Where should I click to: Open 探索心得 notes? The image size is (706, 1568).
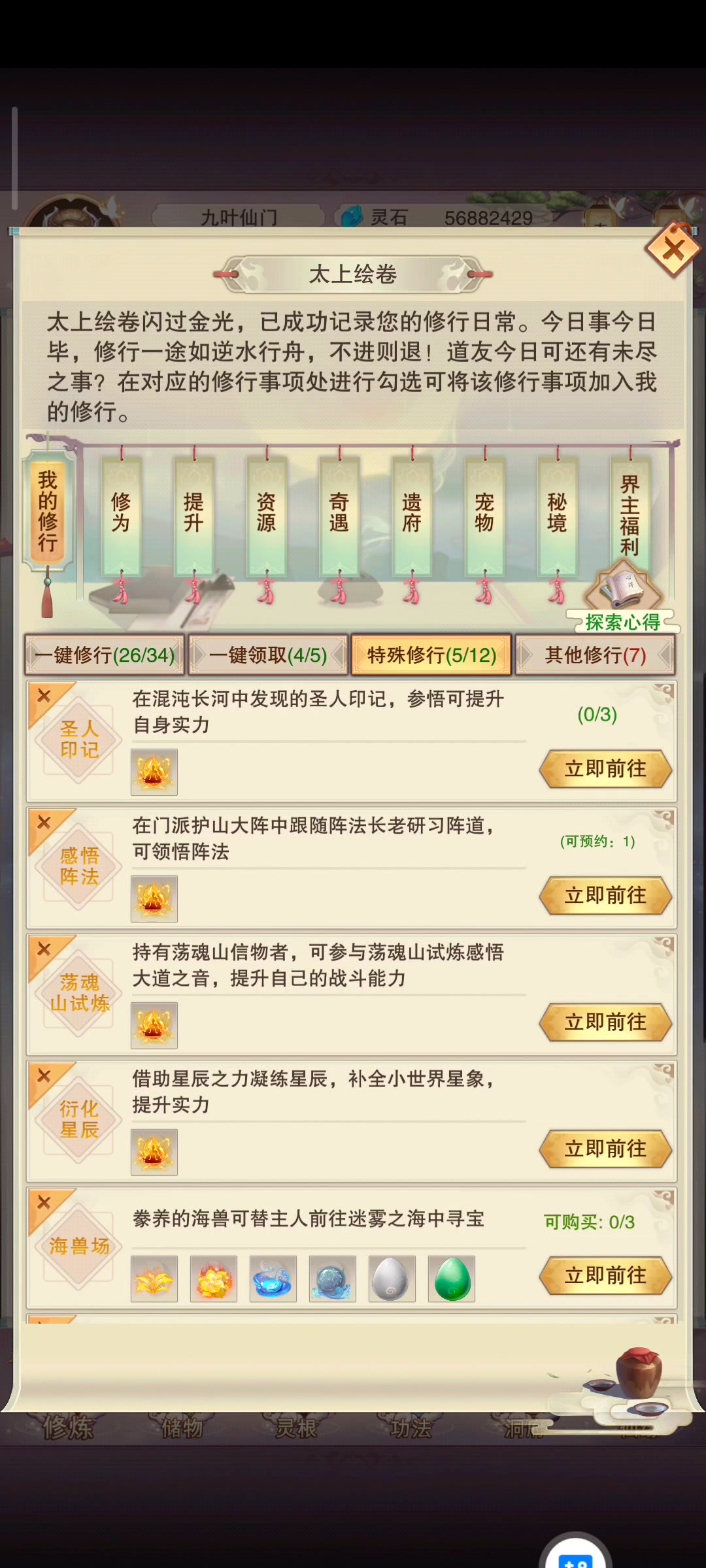[x=622, y=600]
